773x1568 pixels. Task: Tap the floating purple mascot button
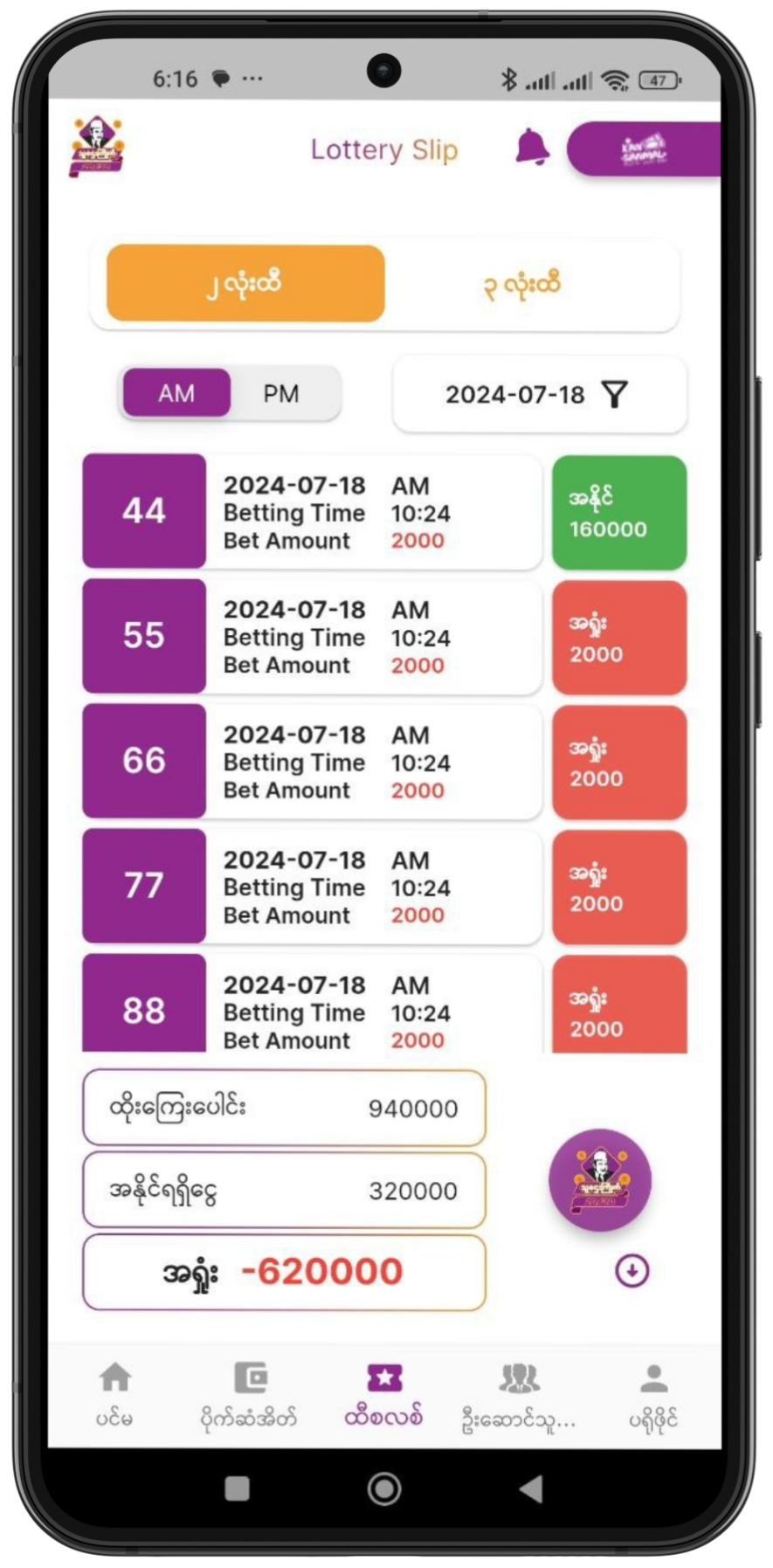click(600, 1179)
